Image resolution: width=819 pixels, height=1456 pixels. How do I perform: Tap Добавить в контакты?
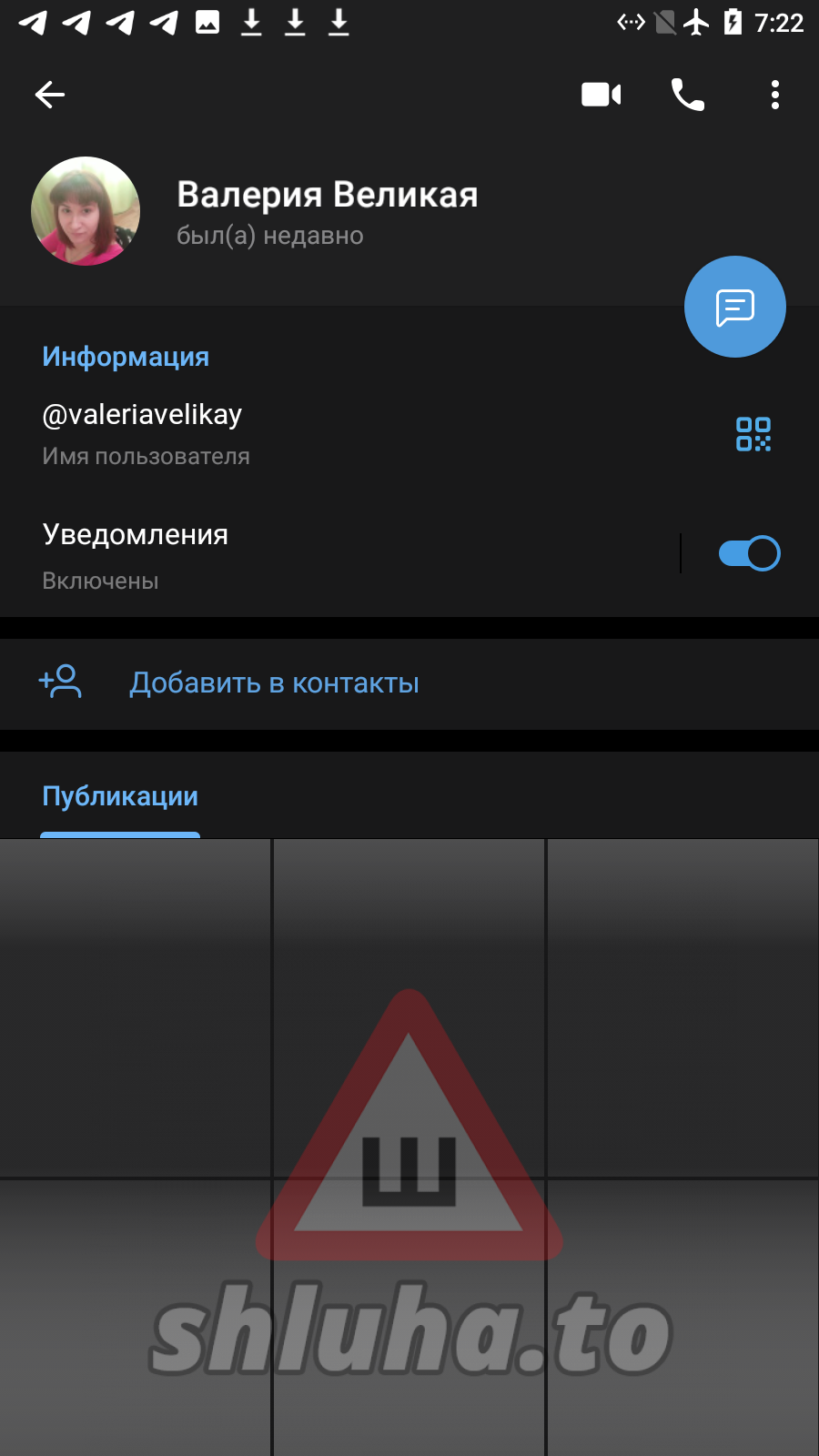click(273, 683)
